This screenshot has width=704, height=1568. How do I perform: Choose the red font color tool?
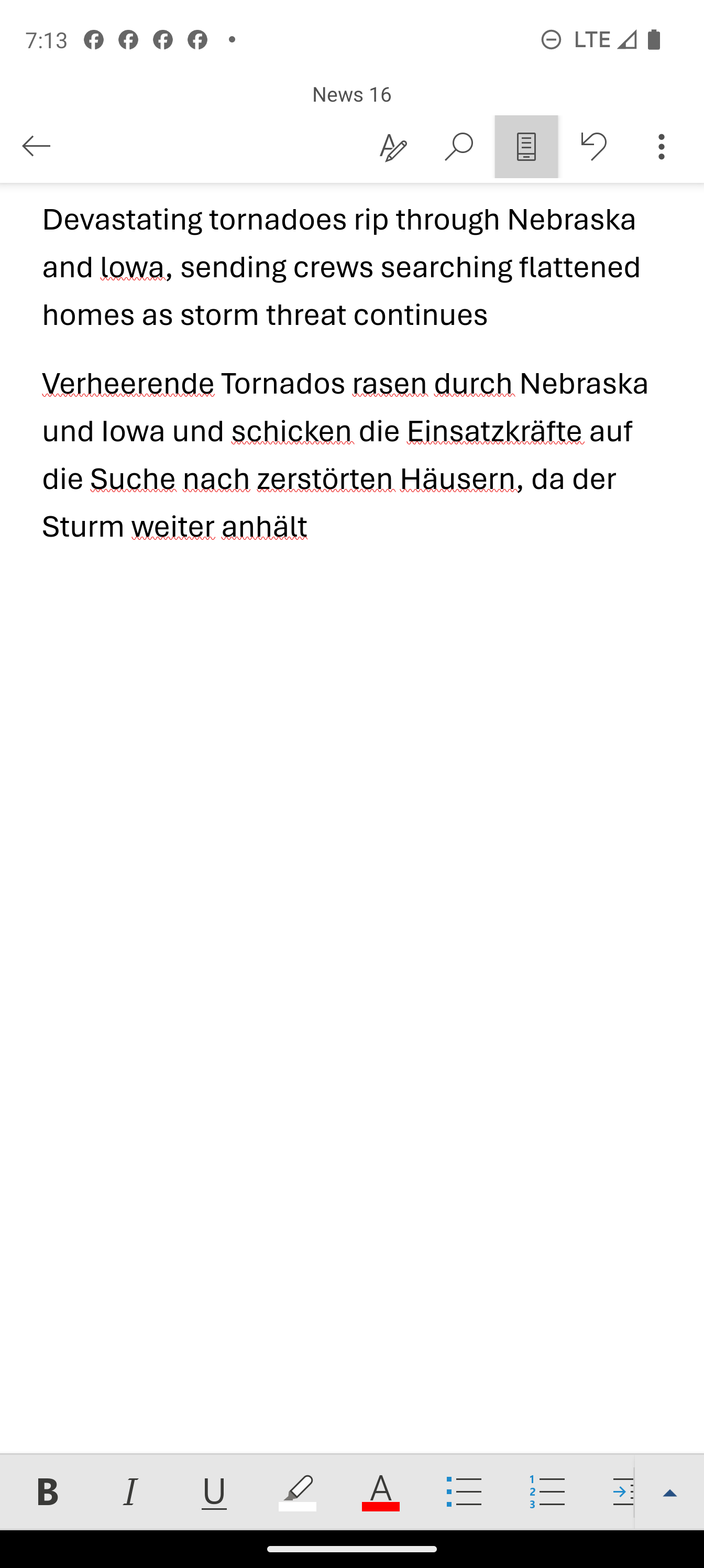coord(381,1492)
